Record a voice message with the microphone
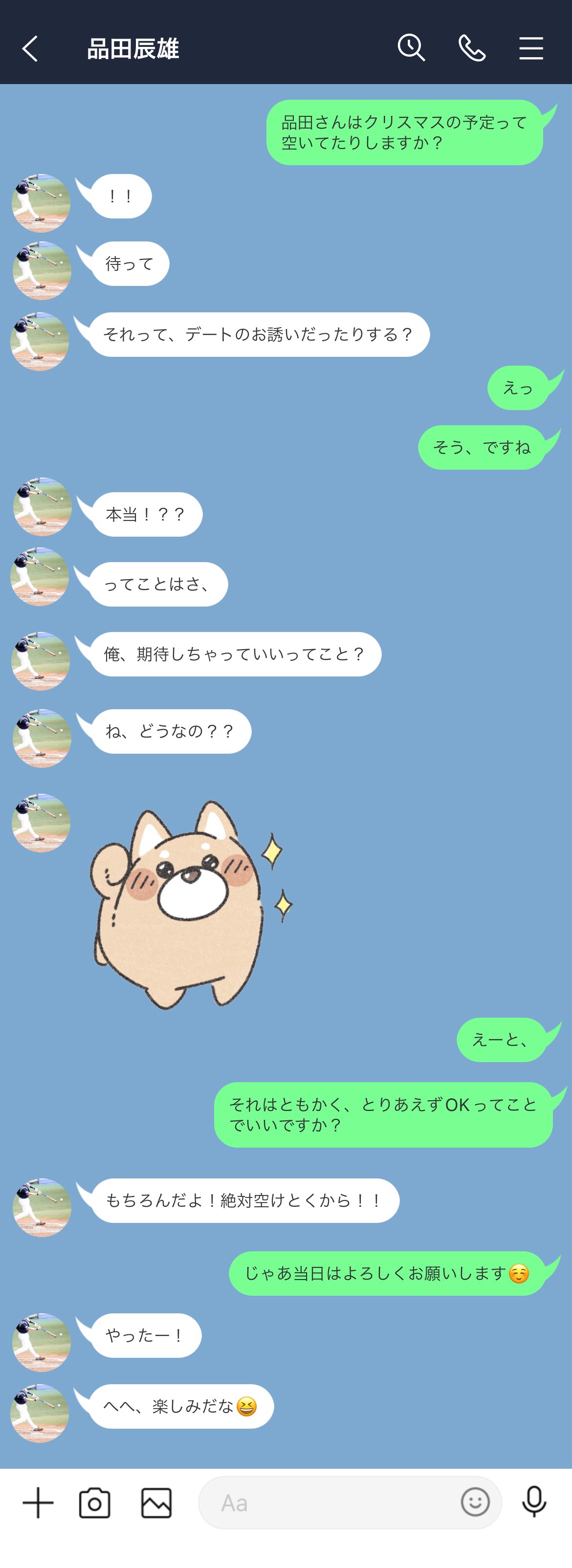 pos(534,1502)
